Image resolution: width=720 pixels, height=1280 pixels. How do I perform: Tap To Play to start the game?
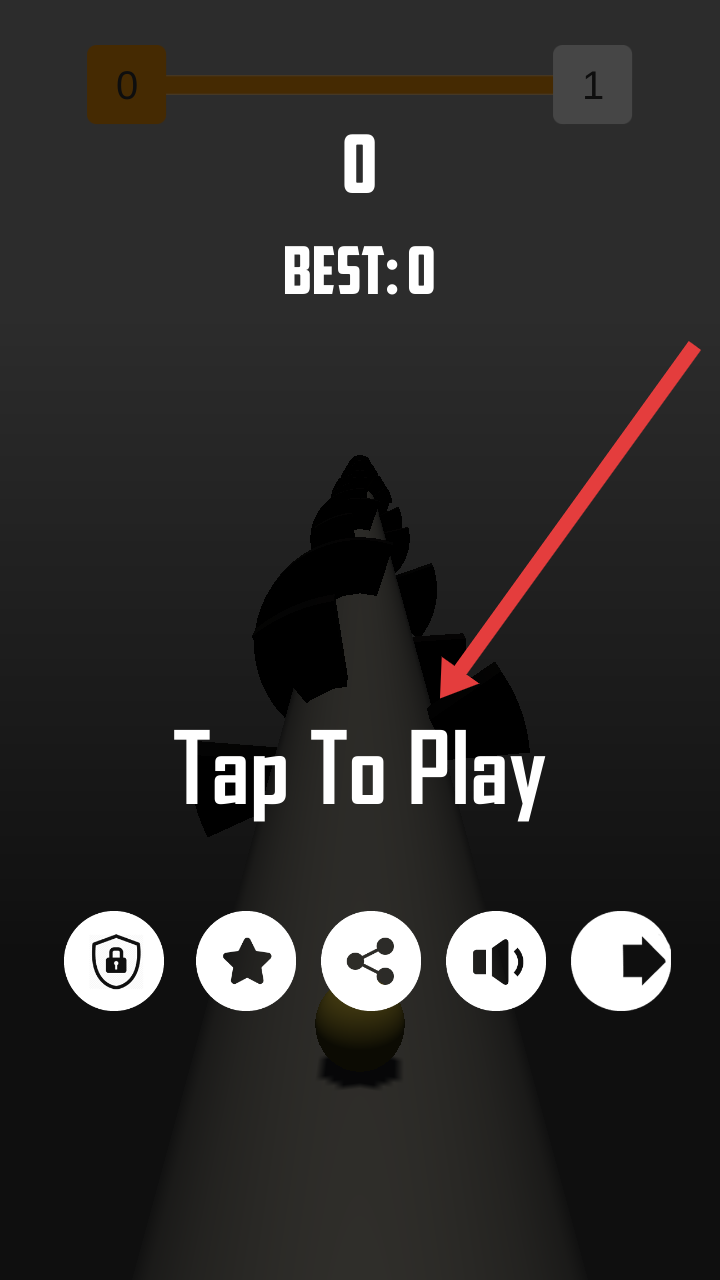359,769
